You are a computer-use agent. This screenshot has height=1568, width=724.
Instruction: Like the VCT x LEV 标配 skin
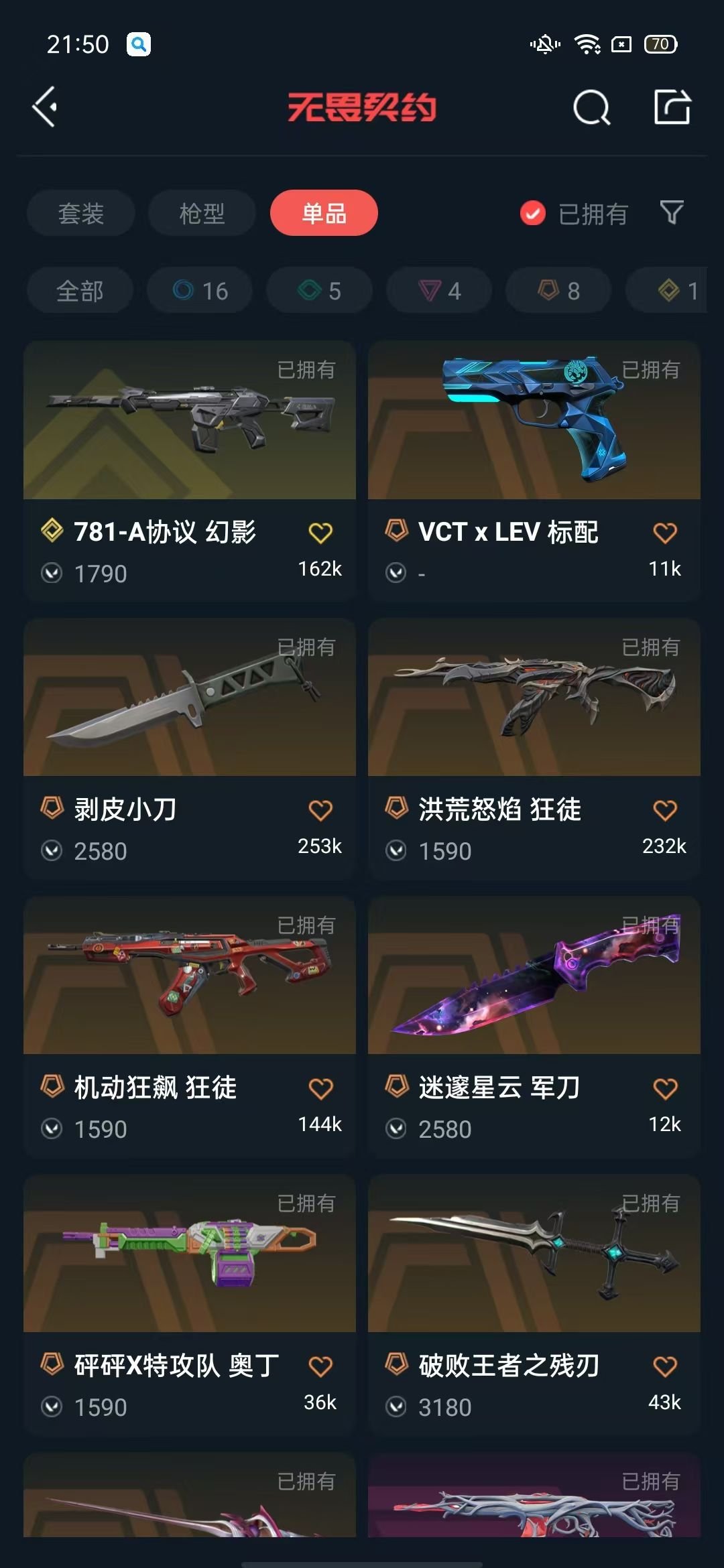tap(665, 533)
